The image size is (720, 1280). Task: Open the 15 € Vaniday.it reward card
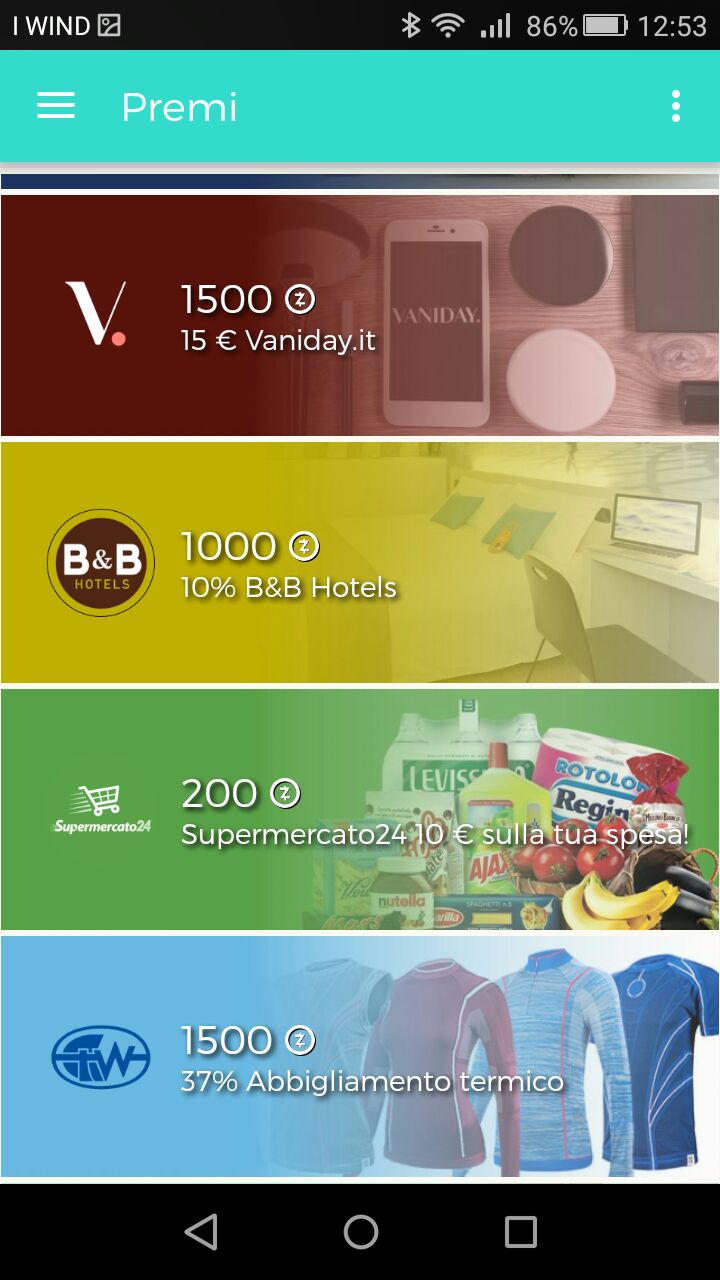click(x=360, y=315)
